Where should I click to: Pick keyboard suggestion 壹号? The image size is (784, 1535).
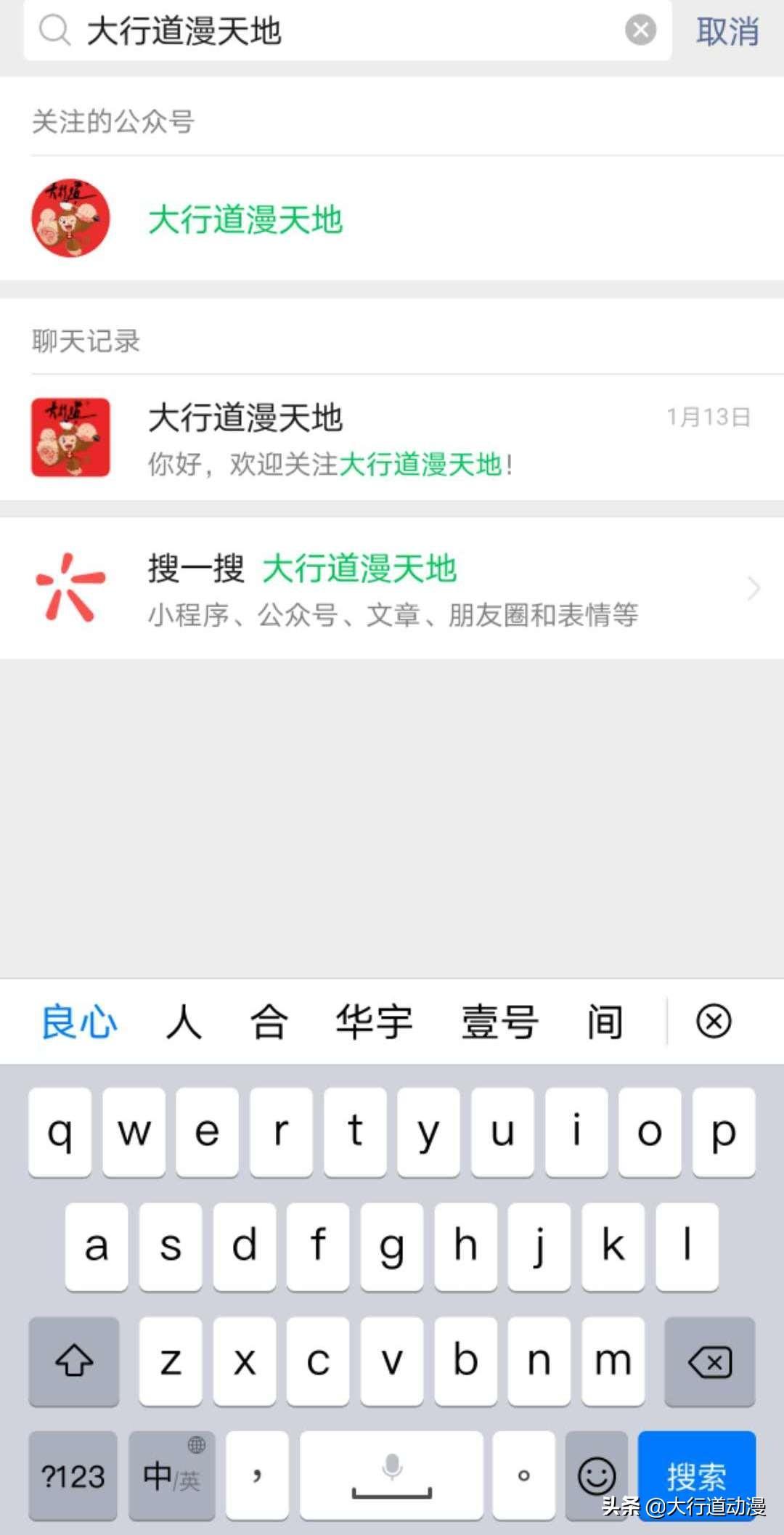499,1022
